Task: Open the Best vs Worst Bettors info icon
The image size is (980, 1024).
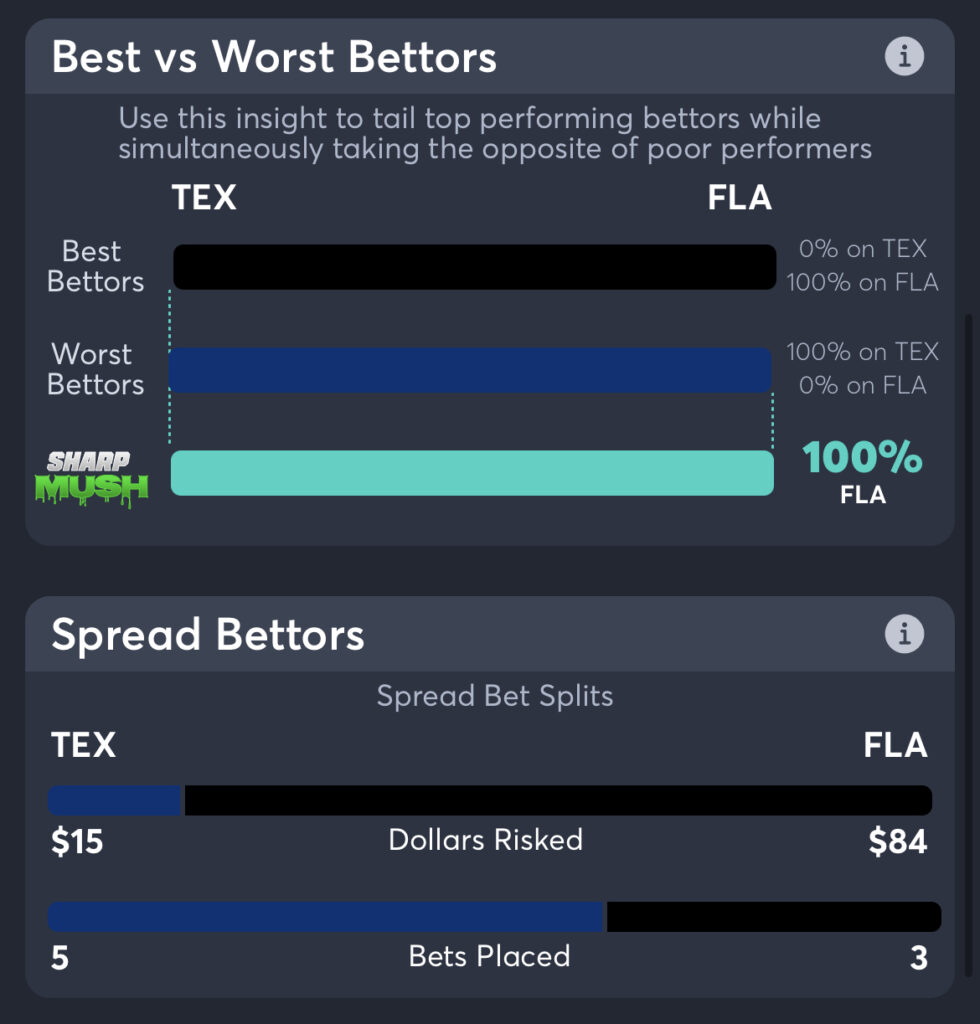Action: pos(903,56)
